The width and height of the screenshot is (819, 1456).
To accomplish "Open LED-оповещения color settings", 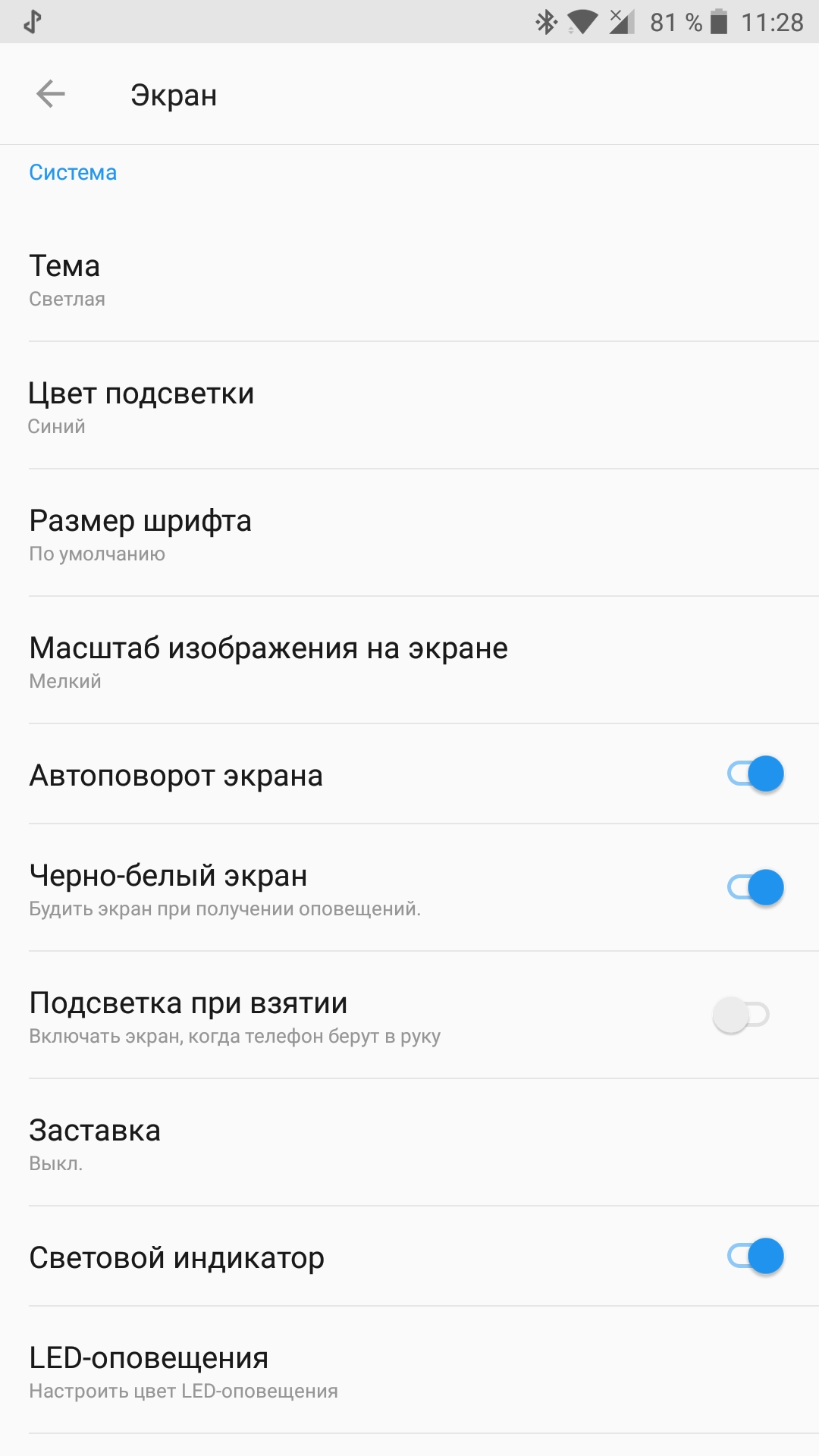I will click(x=409, y=1370).
